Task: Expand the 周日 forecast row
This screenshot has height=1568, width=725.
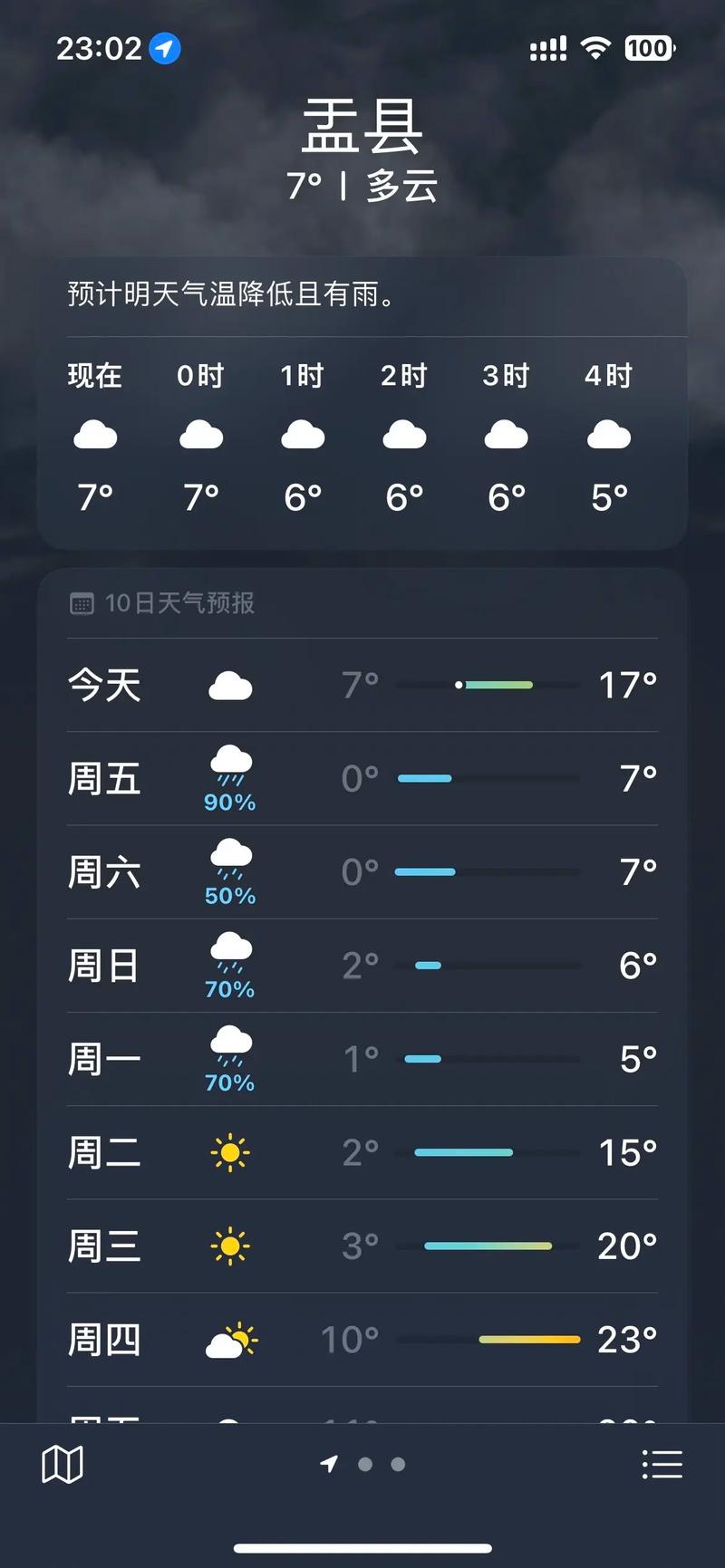Action: (362, 966)
